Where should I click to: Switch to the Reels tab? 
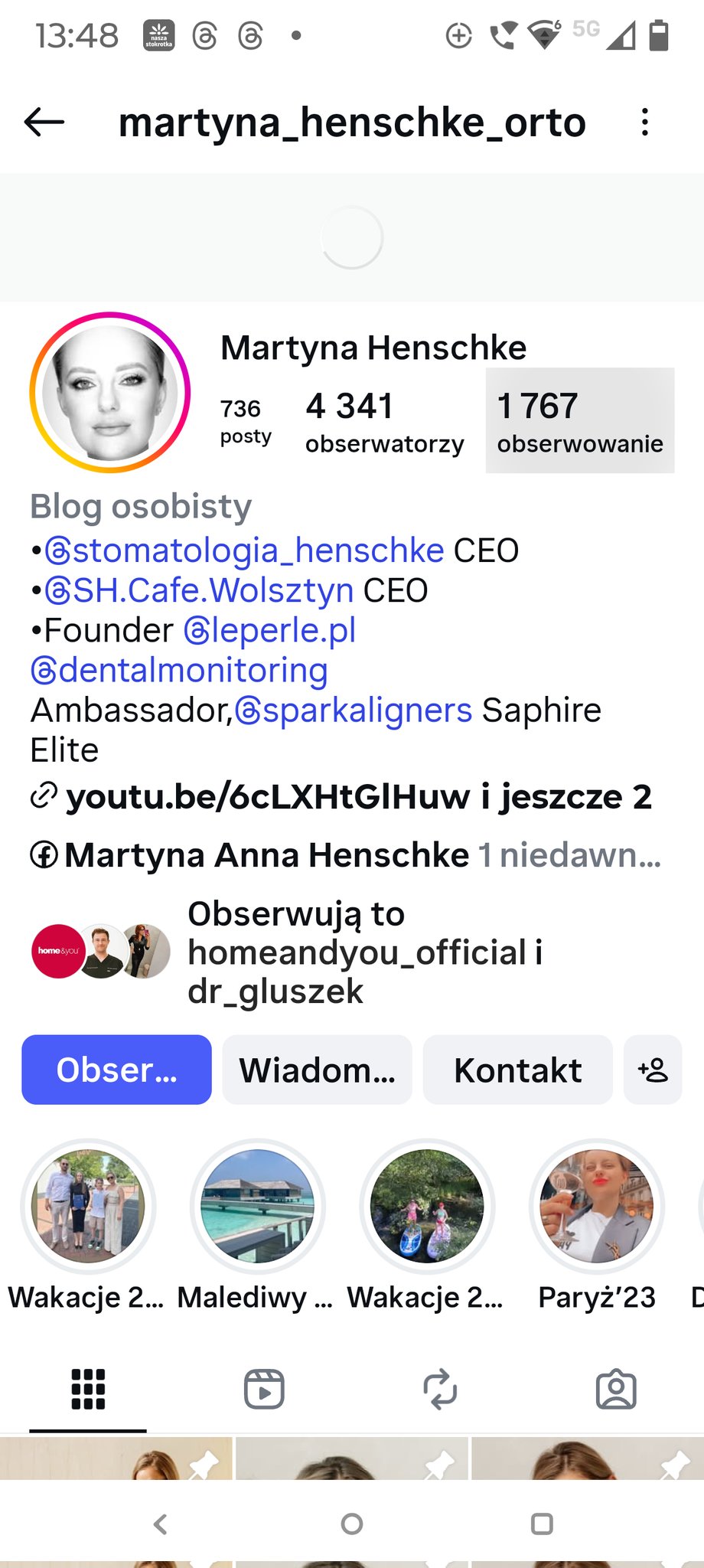coord(264,1389)
